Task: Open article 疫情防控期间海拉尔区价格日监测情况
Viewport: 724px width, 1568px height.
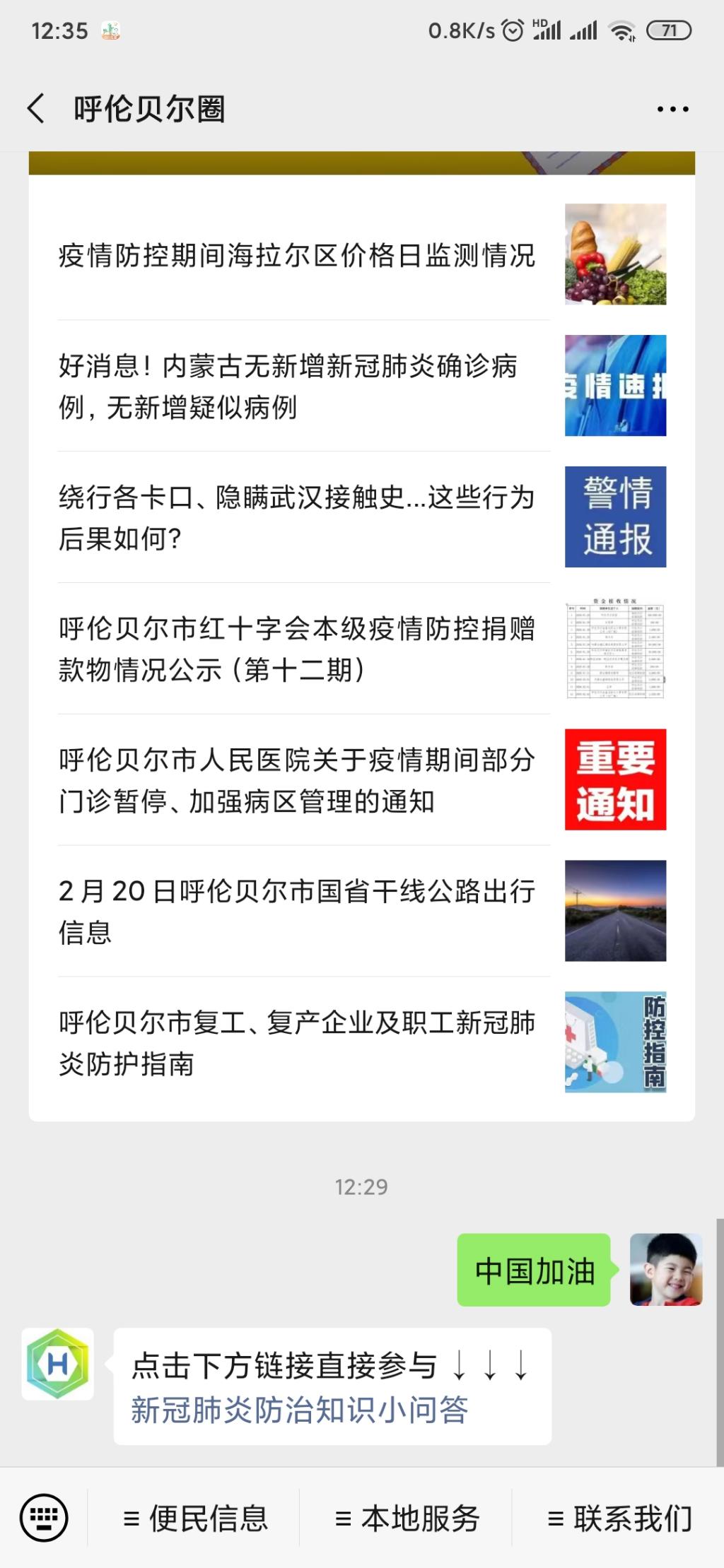Action: tap(297, 255)
